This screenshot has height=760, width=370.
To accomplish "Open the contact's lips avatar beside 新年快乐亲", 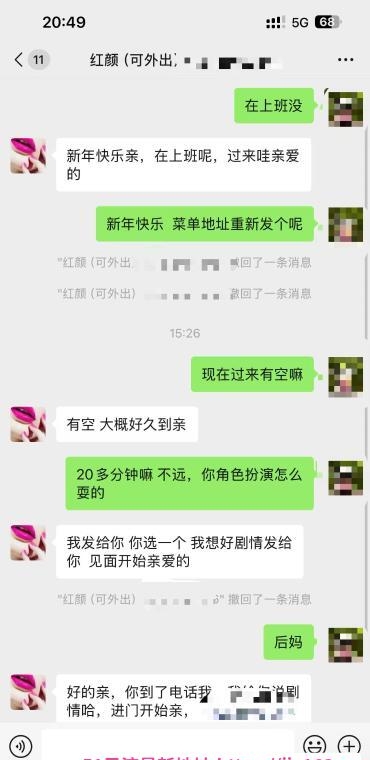I will click(x=28, y=156).
